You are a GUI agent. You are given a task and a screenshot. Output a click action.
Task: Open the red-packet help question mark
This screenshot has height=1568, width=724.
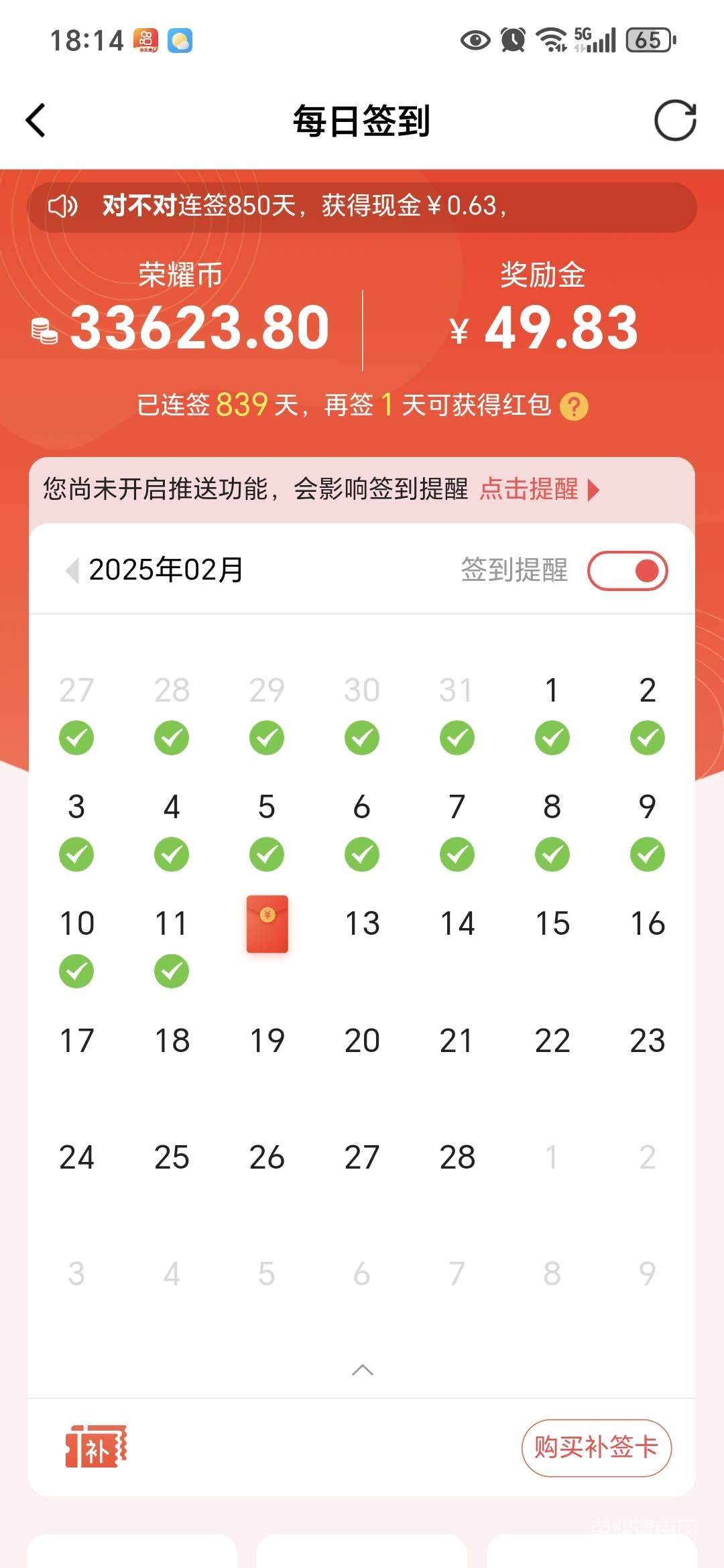click(574, 407)
